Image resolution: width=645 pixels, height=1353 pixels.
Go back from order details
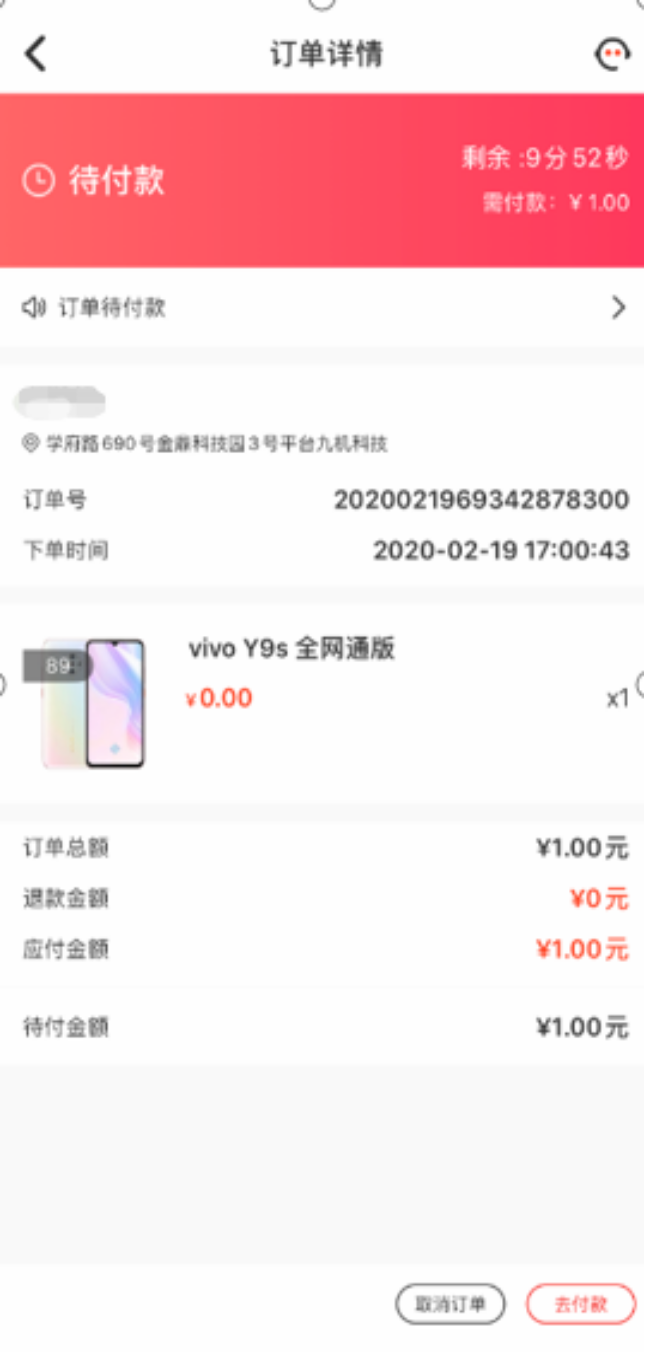[x=36, y=54]
